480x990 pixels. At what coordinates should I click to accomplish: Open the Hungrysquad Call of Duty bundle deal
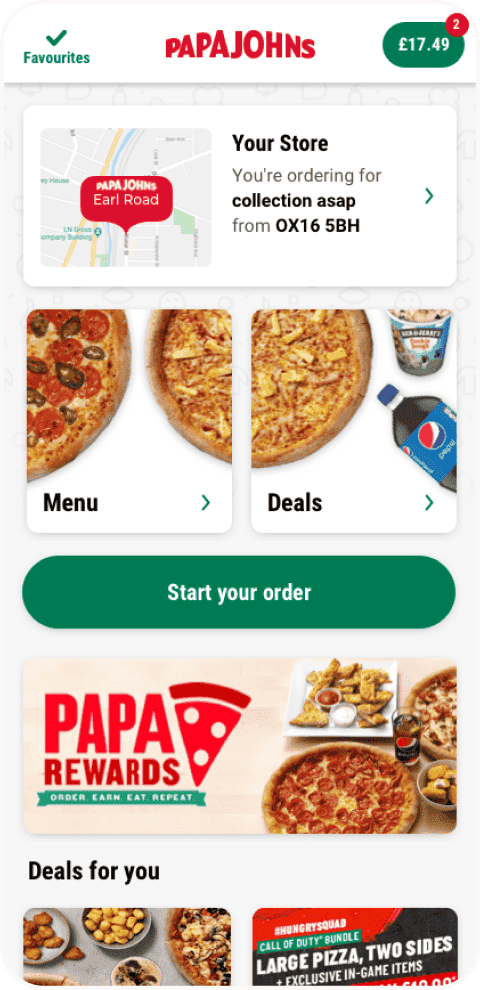click(355, 946)
